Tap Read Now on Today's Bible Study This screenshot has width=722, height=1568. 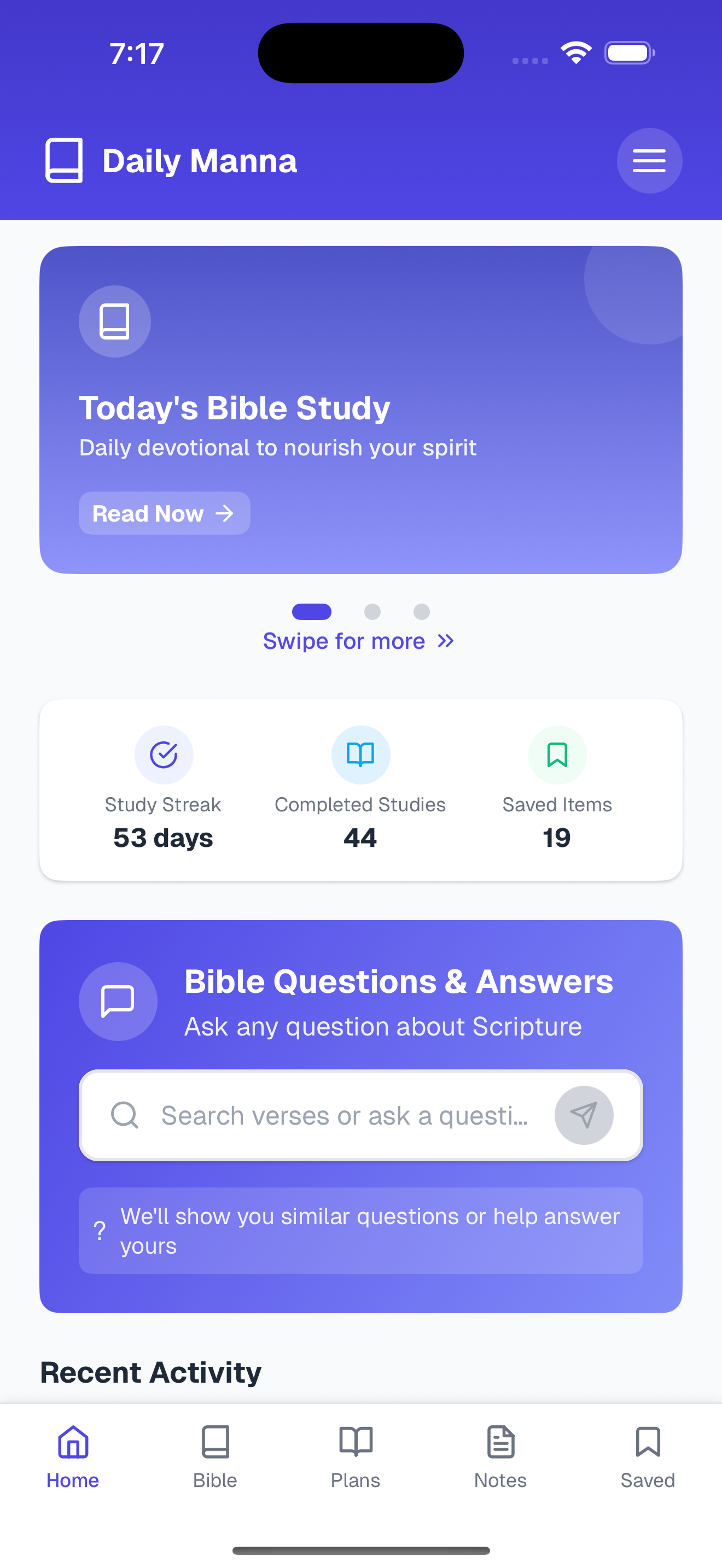point(164,513)
